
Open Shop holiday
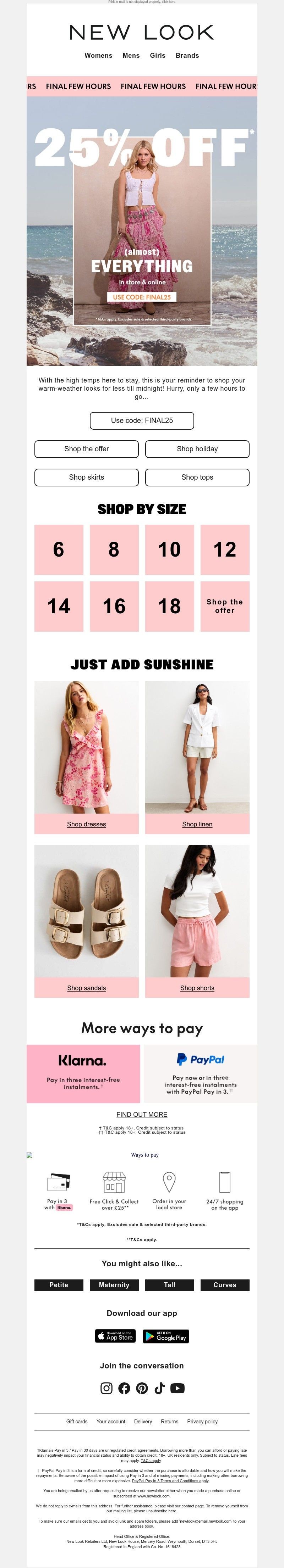(197, 448)
